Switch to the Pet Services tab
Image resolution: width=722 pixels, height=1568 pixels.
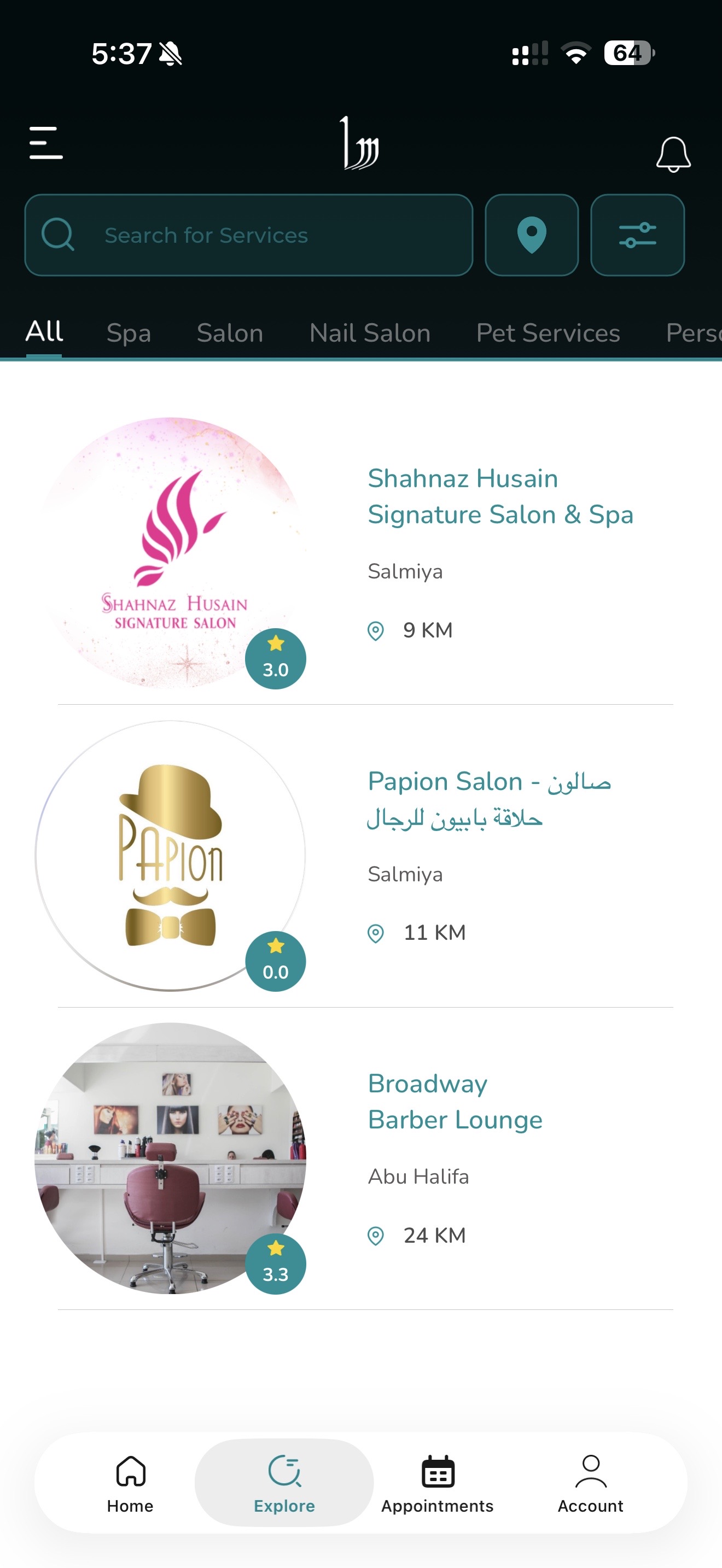[548, 333]
